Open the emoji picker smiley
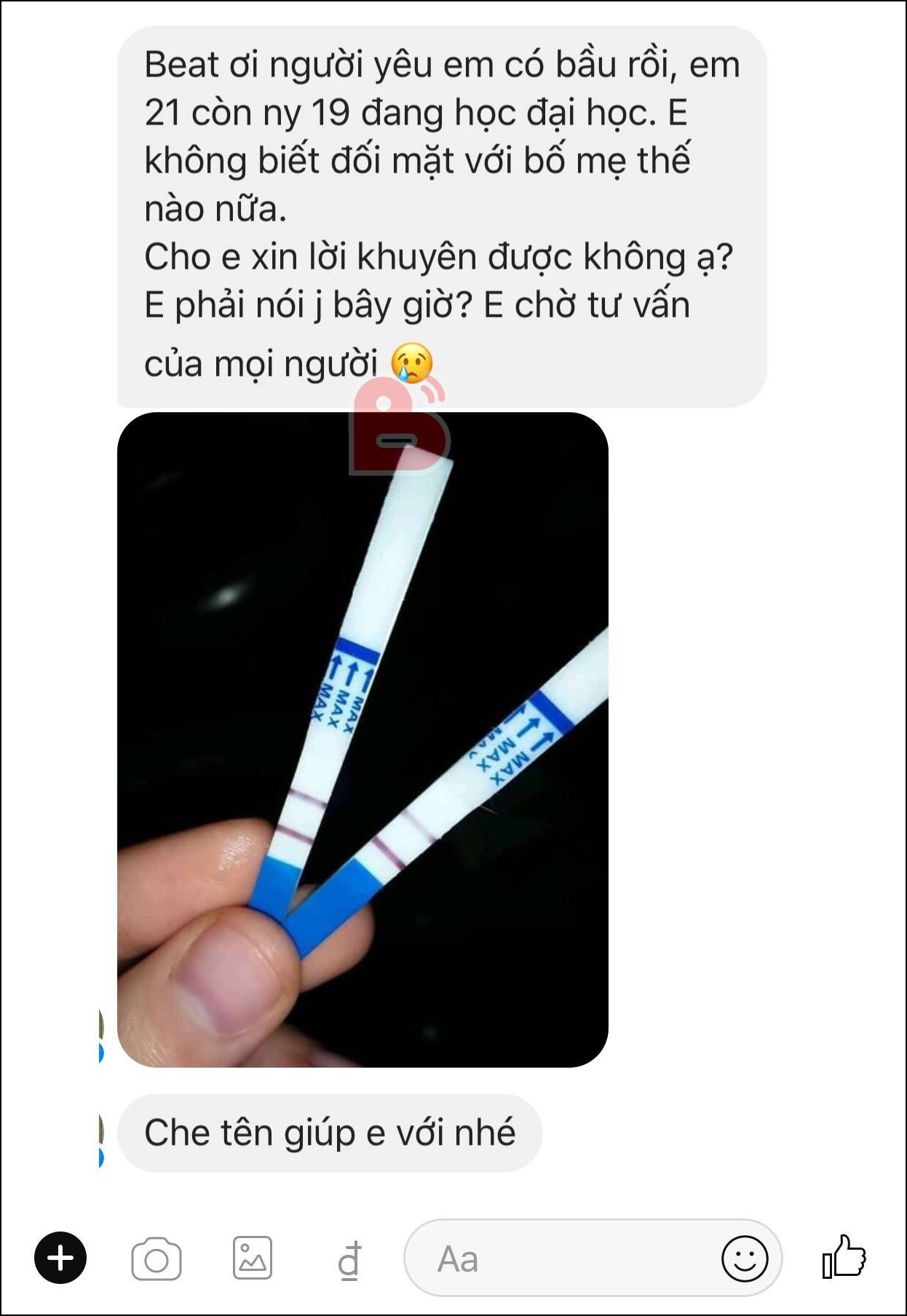This screenshot has width=907, height=1316. (x=744, y=1258)
